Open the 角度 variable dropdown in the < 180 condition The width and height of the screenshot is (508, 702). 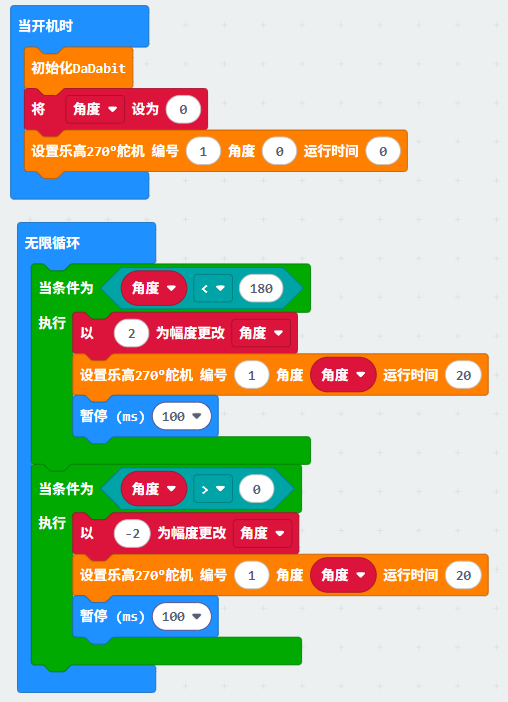click(x=154, y=288)
